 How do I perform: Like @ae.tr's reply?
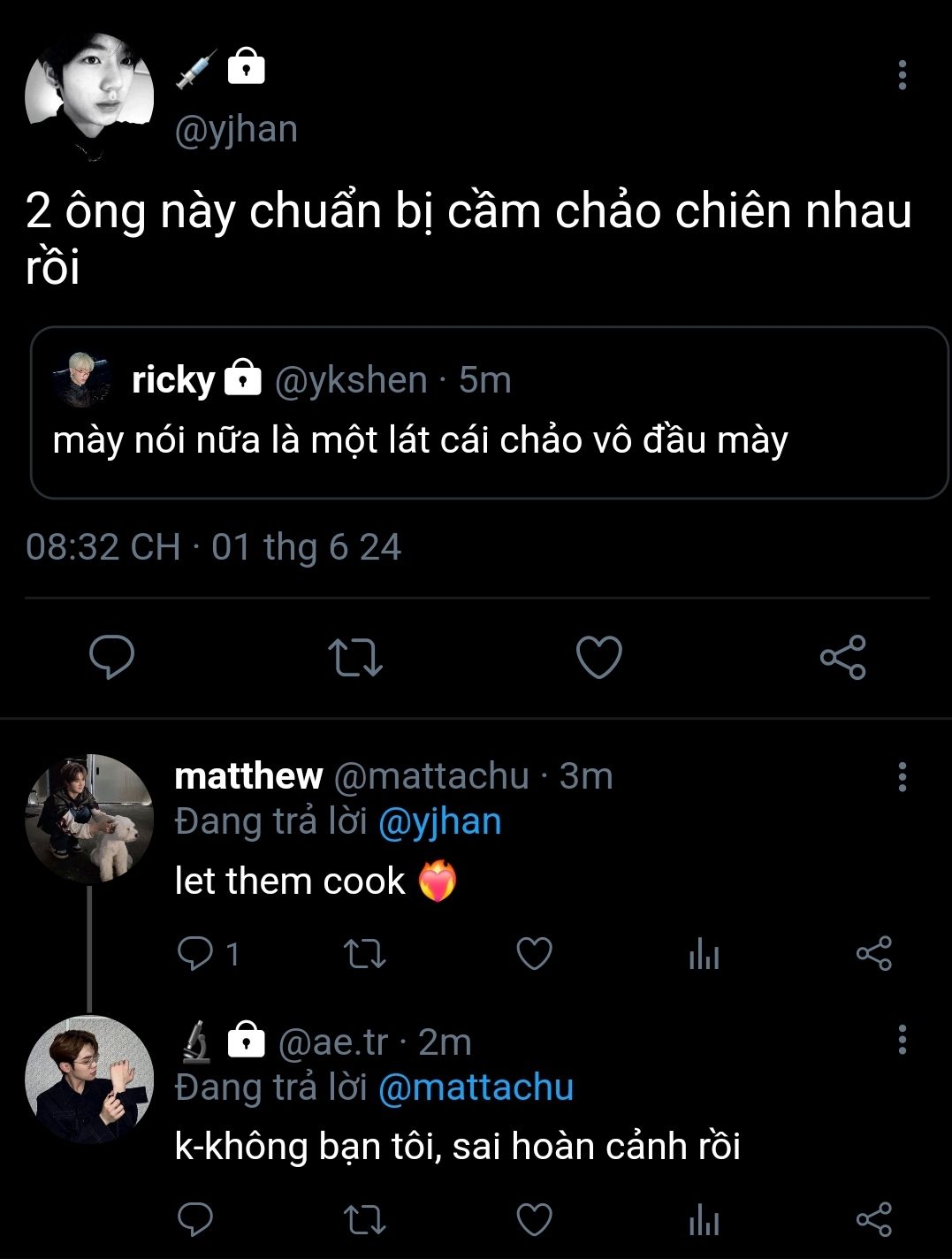[534, 1220]
